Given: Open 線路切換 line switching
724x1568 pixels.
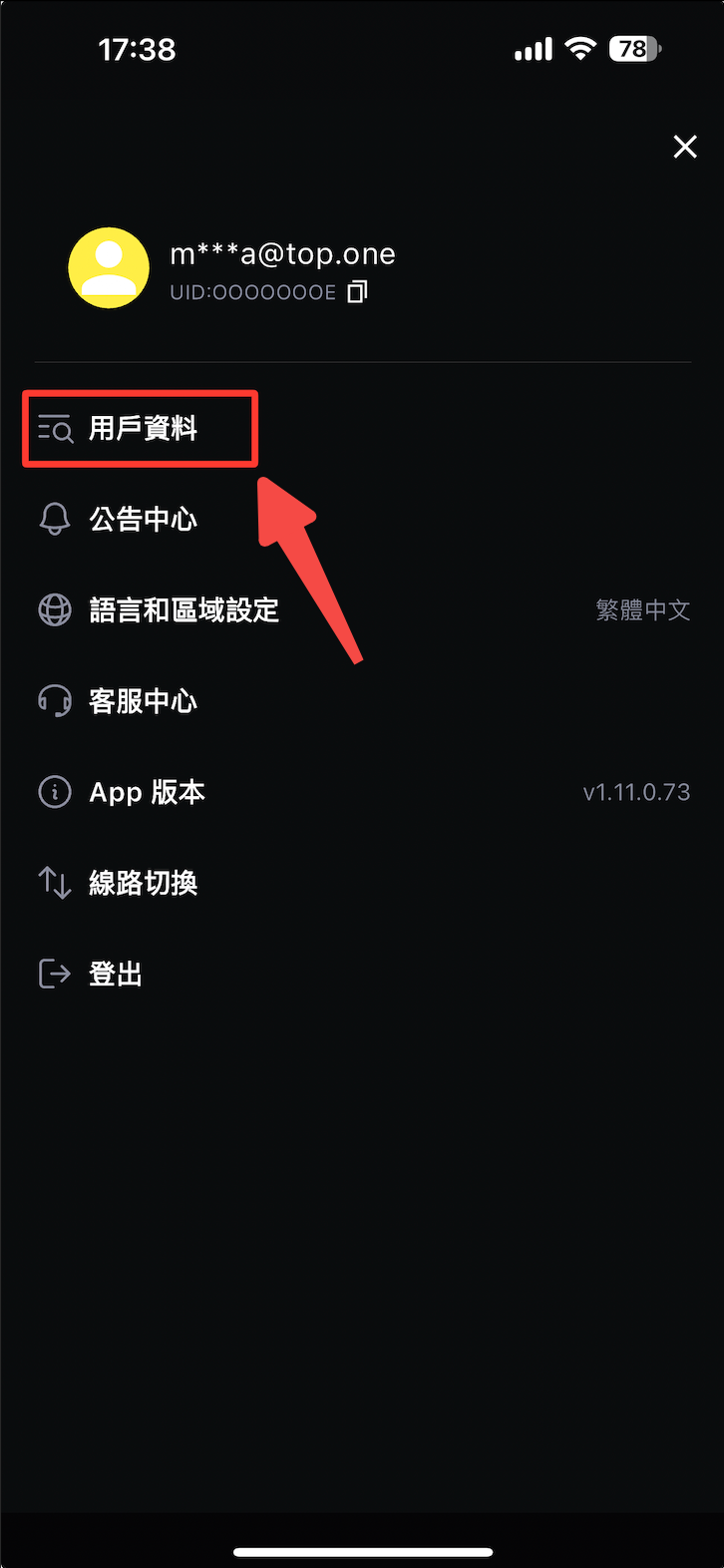Looking at the screenshot, I should point(143,883).
